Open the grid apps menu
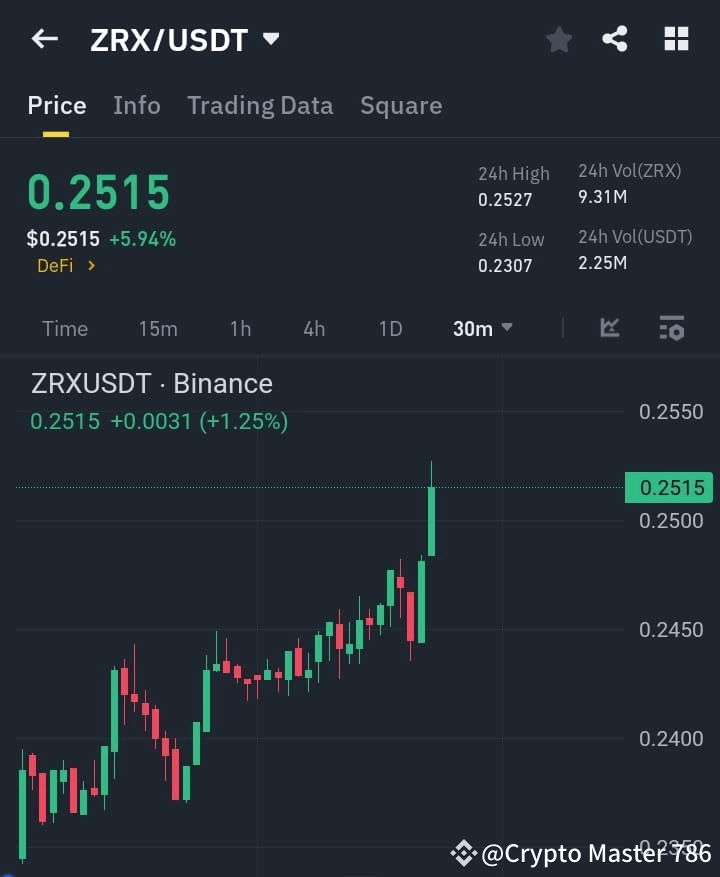Image resolution: width=720 pixels, height=877 pixels. pos(676,38)
